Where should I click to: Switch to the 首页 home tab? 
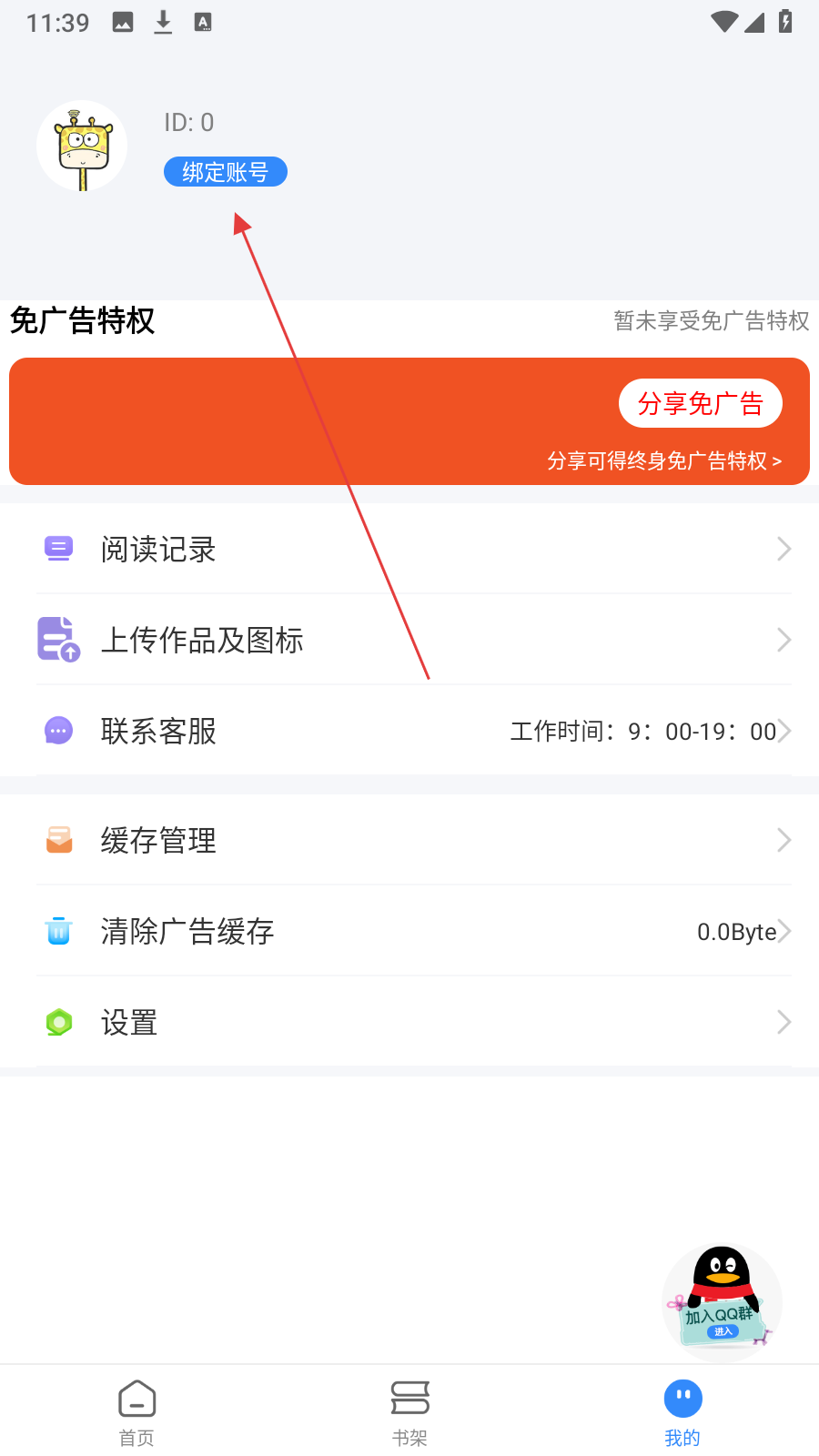[x=136, y=1411]
